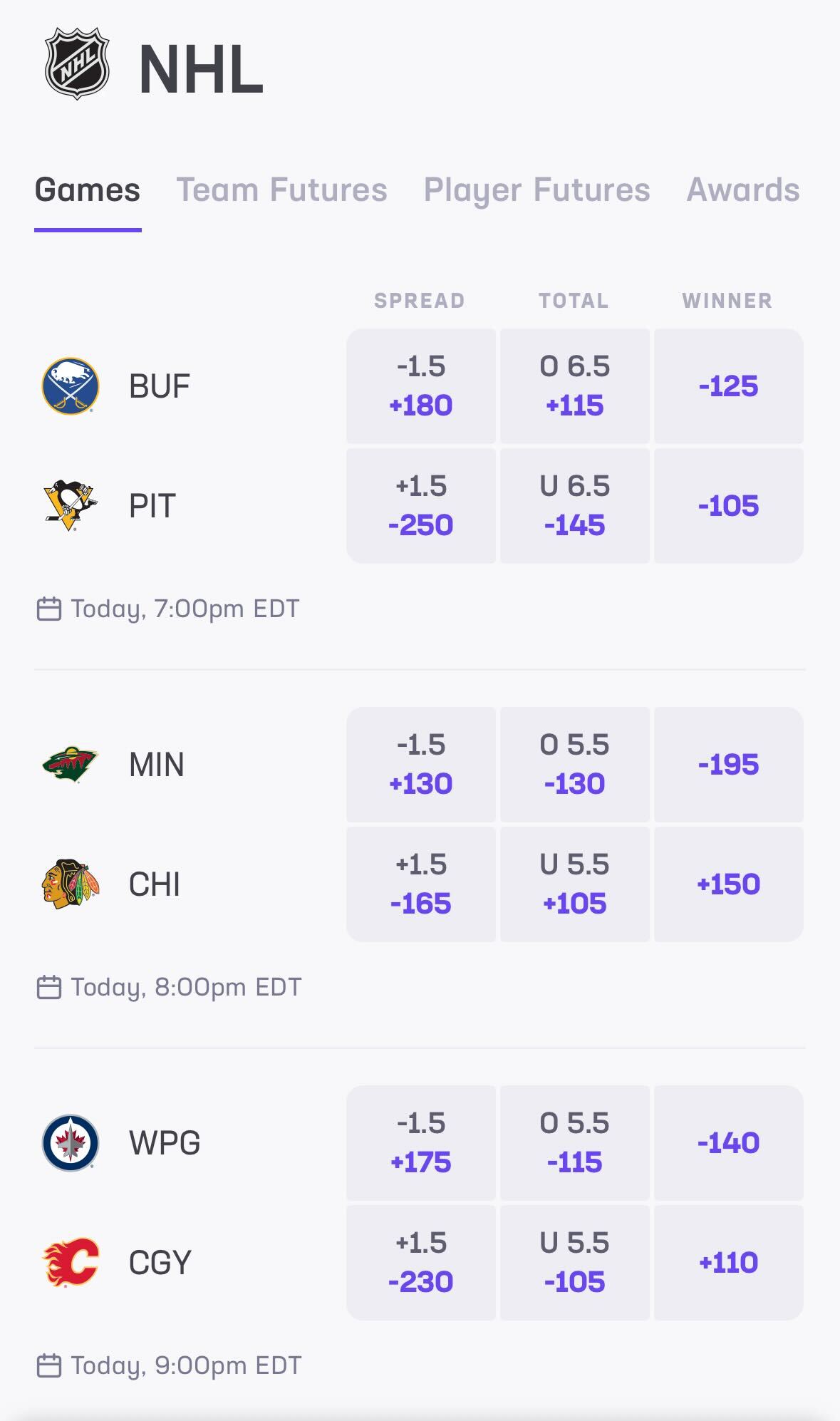
Task: Select BUF spread -1.5 at +180
Action: (x=421, y=386)
